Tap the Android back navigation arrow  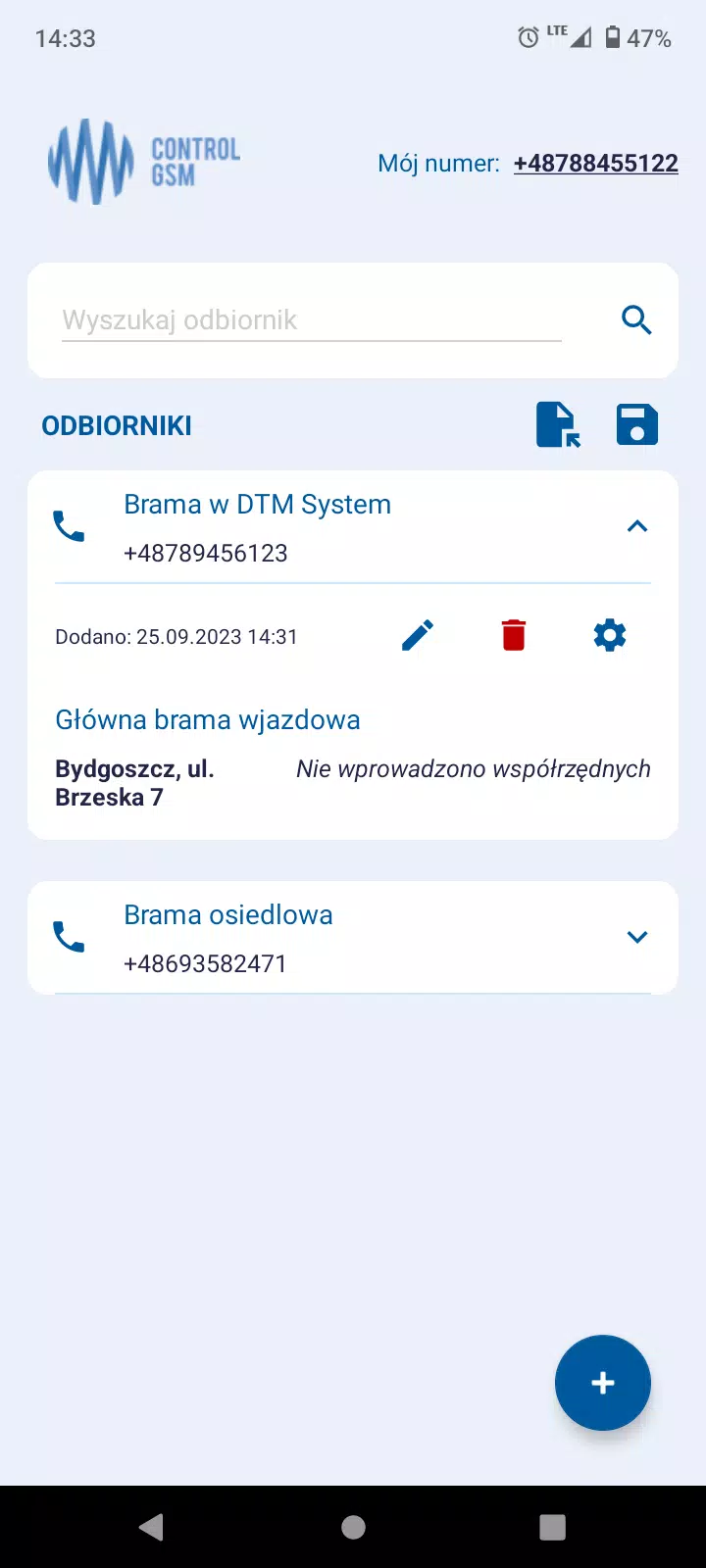(151, 1527)
